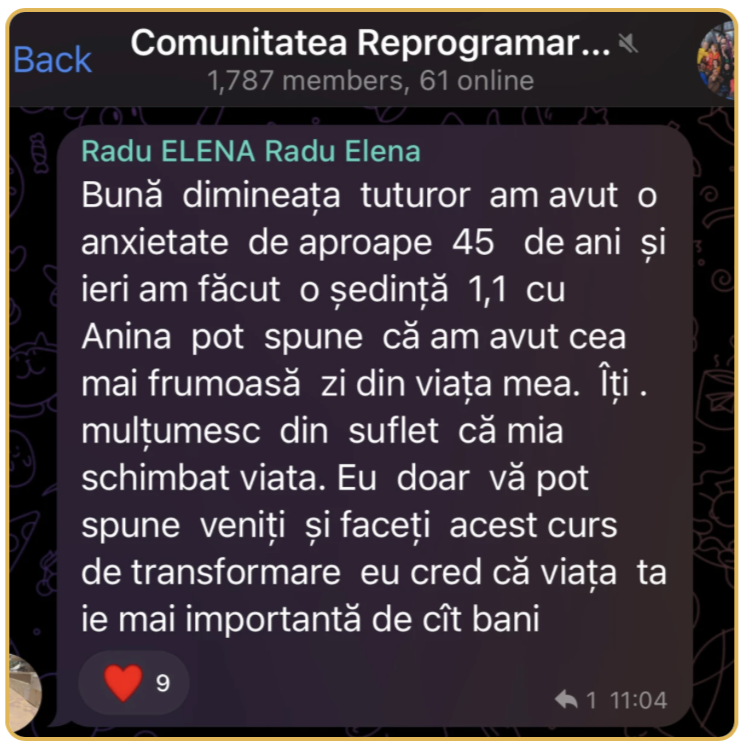The image size is (750, 748).
Task: Open Radu ELENA's profile from the sender name
Action: (x=250, y=151)
